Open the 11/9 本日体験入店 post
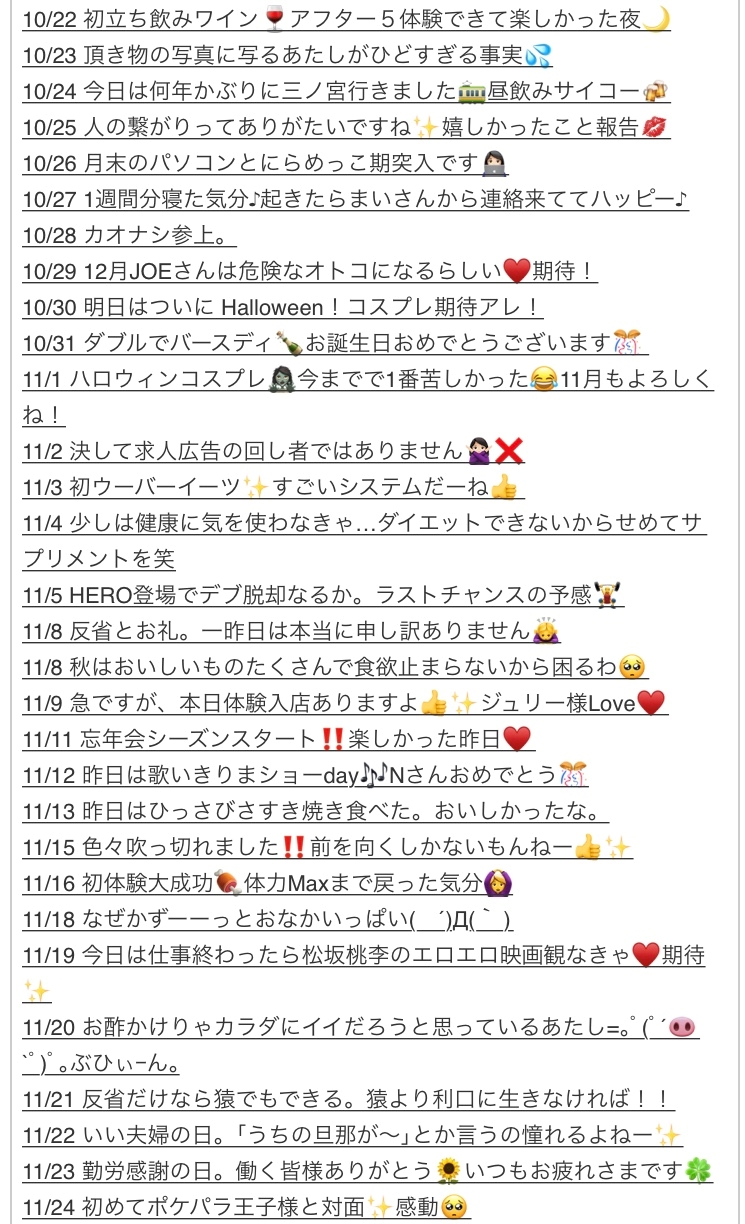 pyautogui.click(x=345, y=703)
